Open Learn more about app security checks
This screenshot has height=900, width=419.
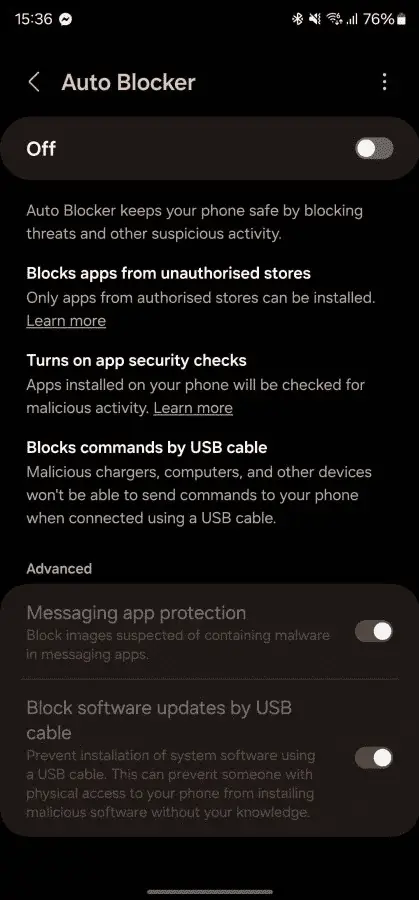(193, 408)
